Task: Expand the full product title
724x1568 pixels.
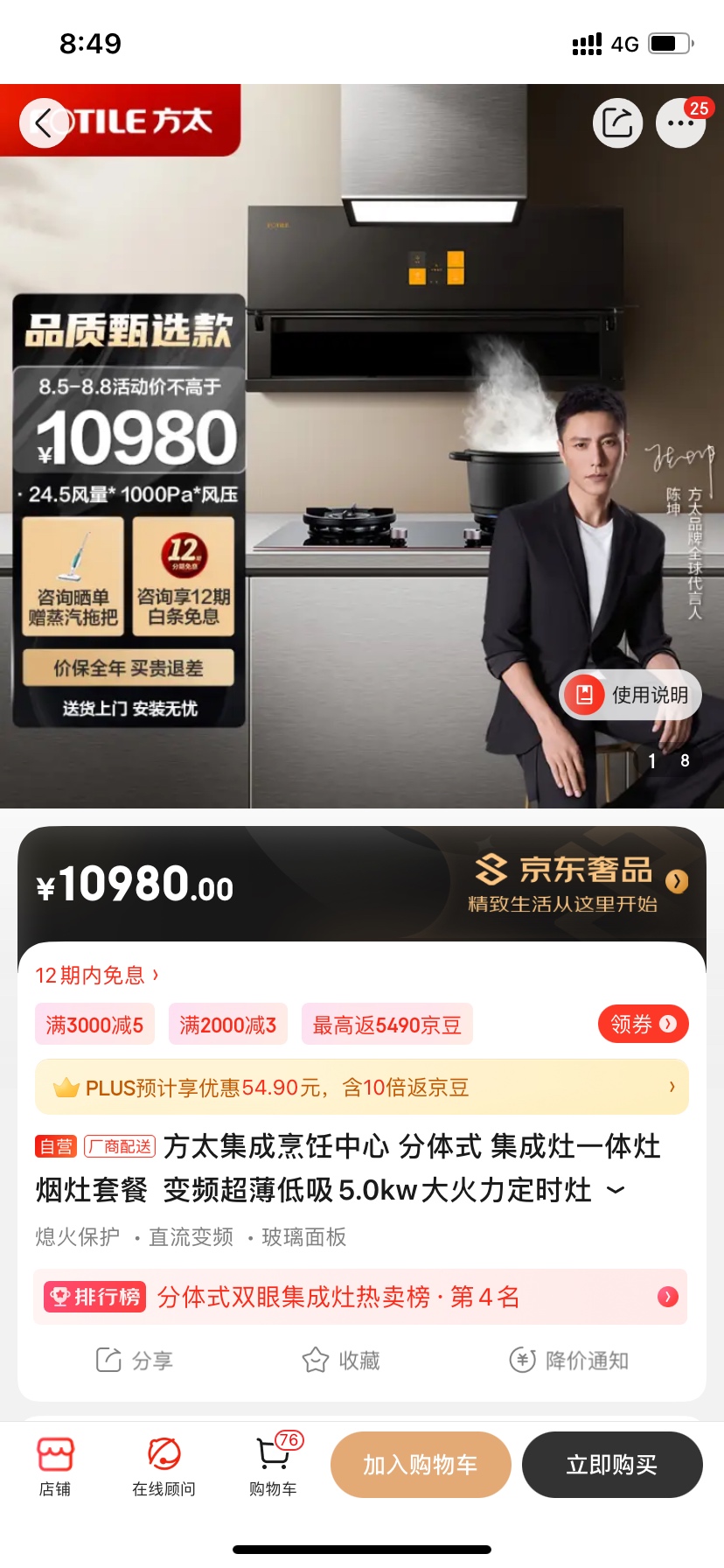Action: point(616,1190)
